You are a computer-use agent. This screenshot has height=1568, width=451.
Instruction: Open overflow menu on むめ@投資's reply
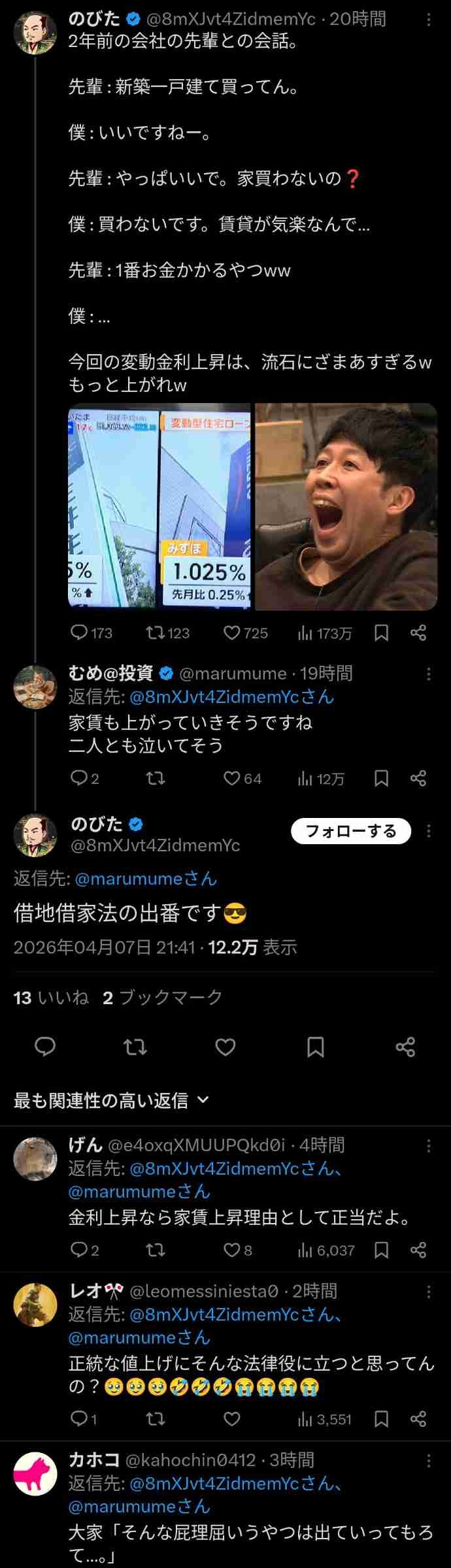coord(429,674)
